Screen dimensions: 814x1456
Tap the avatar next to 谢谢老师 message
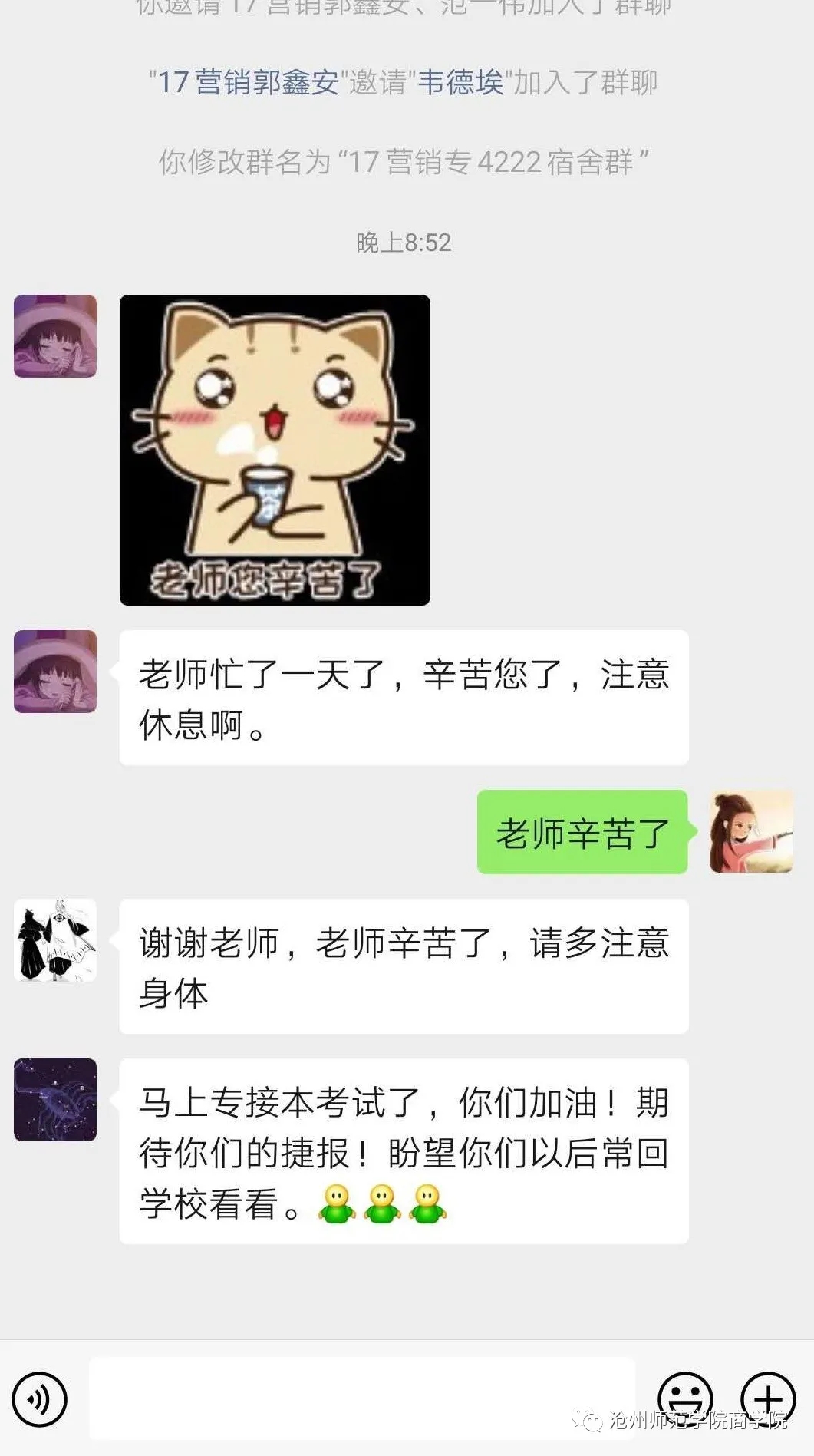55,940
